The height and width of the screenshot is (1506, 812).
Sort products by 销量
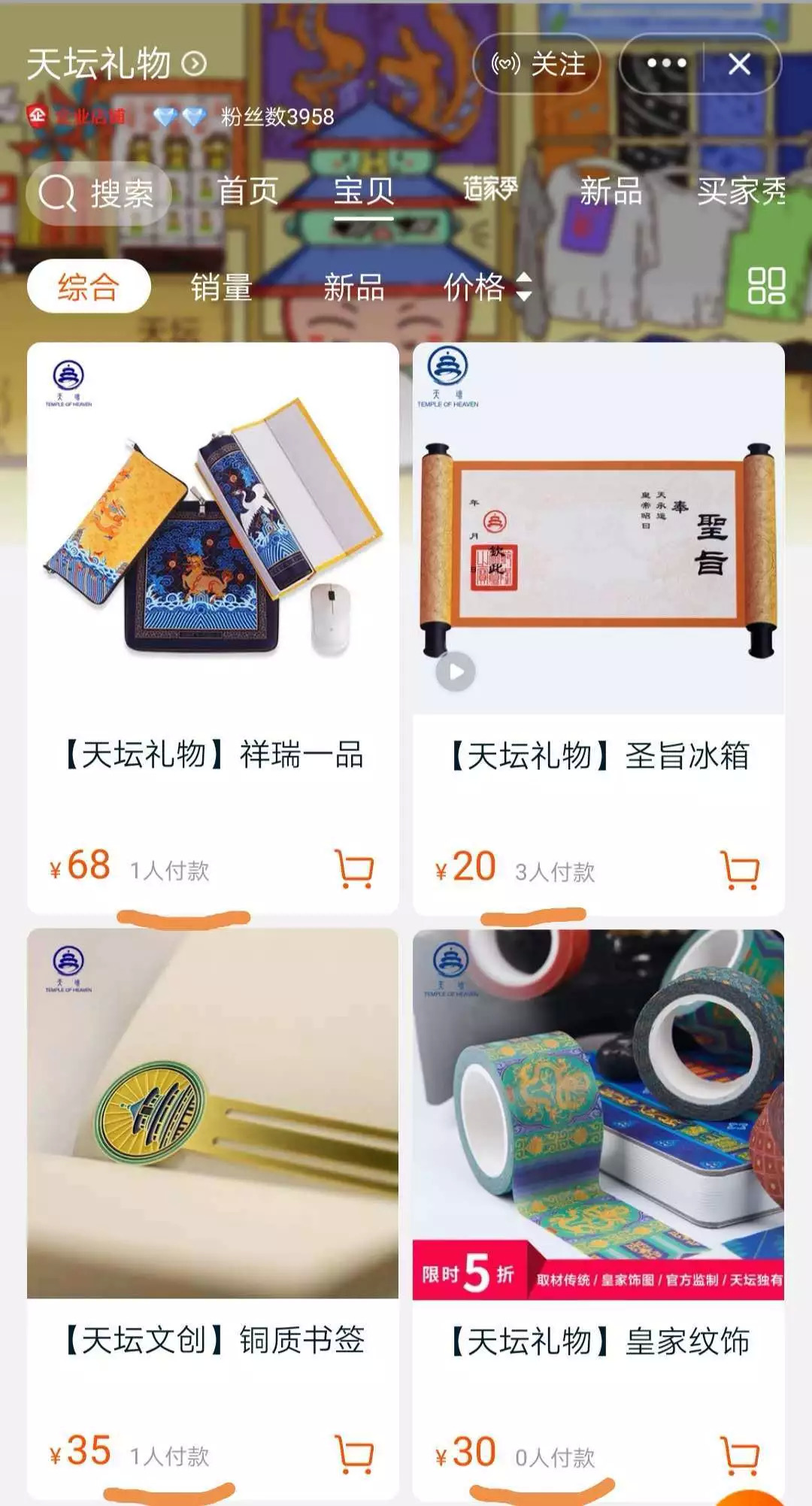221,287
